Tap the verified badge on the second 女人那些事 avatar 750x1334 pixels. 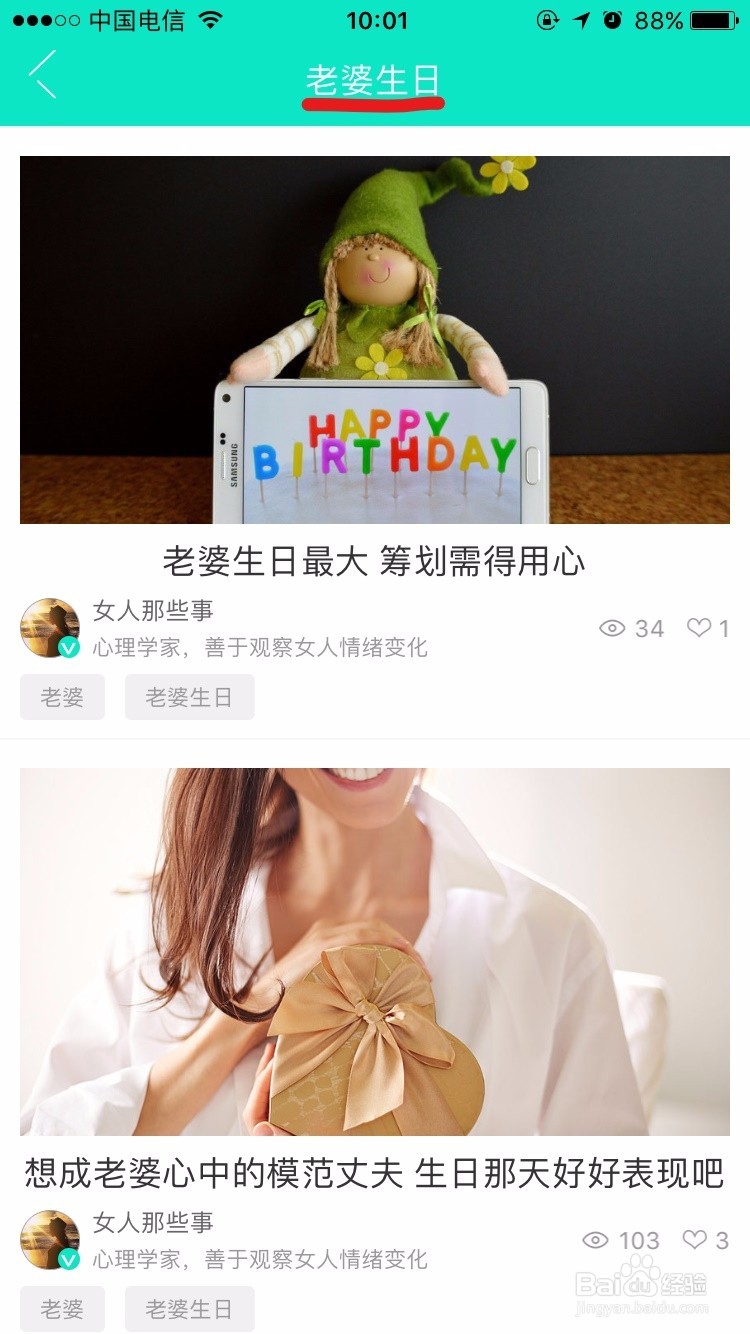pyautogui.click(x=68, y=1261)
